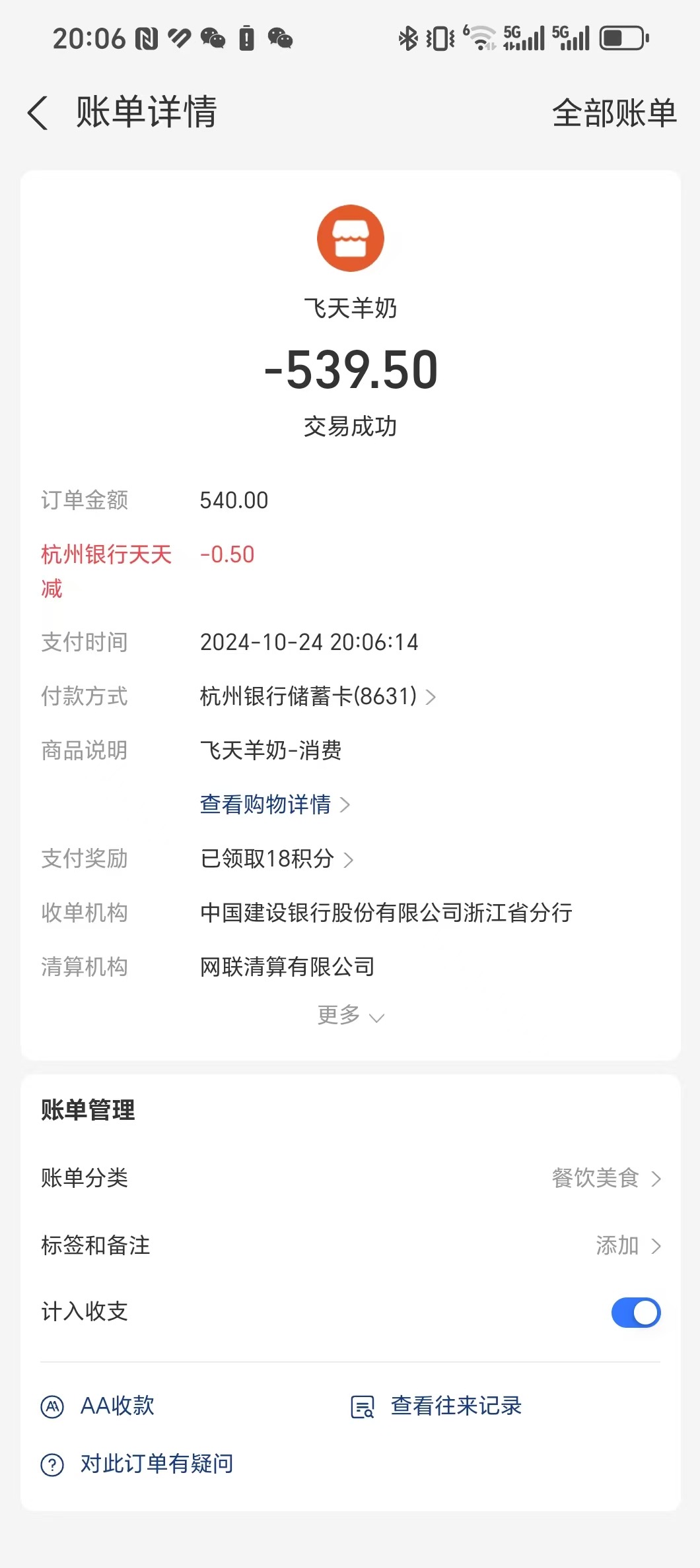Change 账单分类 from 餐饮美食
The width and height of the screenshot is (700, 1568).
pos(606,1178)
